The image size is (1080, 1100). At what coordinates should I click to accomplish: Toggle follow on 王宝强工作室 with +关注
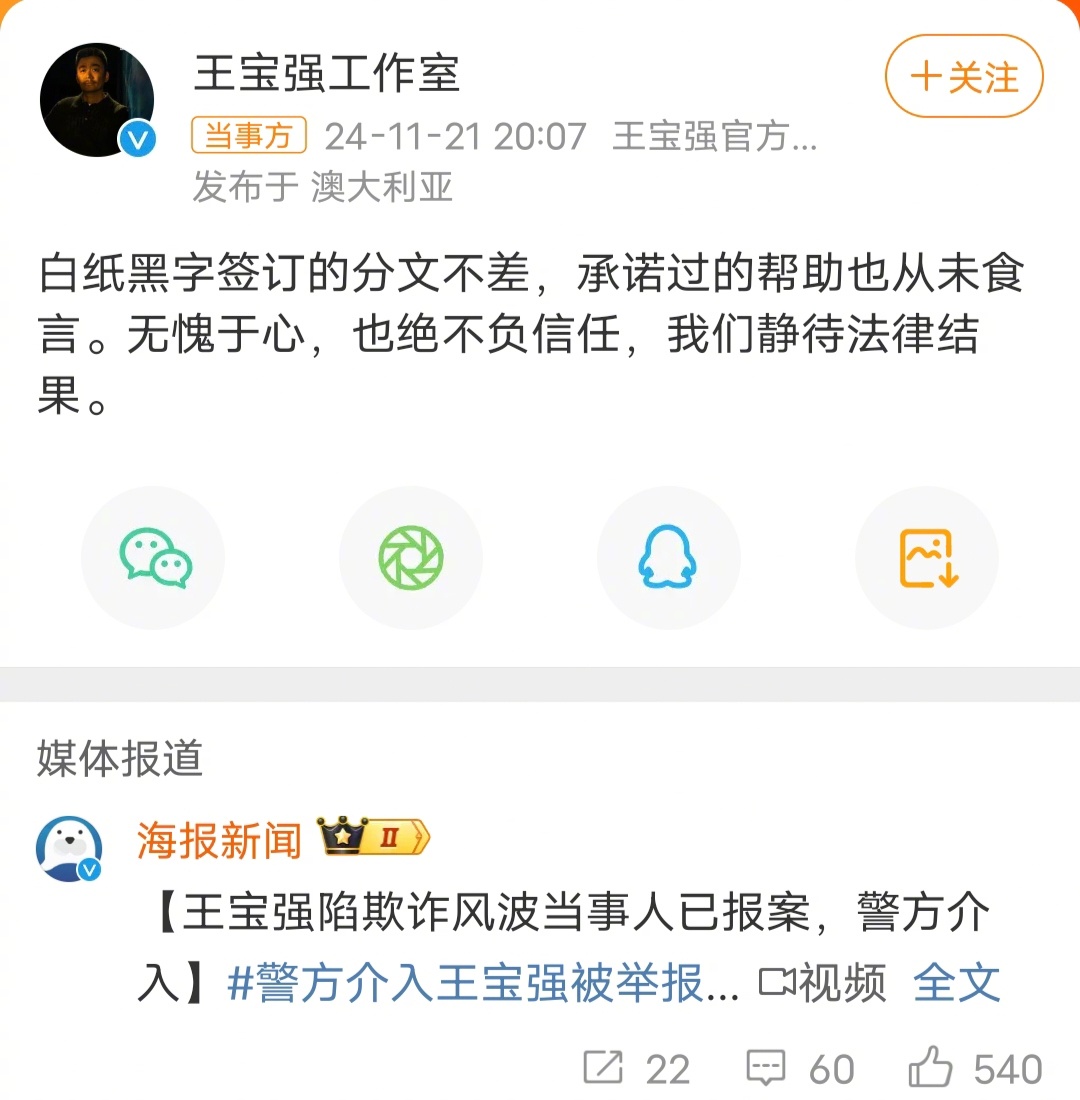point(962,75)
